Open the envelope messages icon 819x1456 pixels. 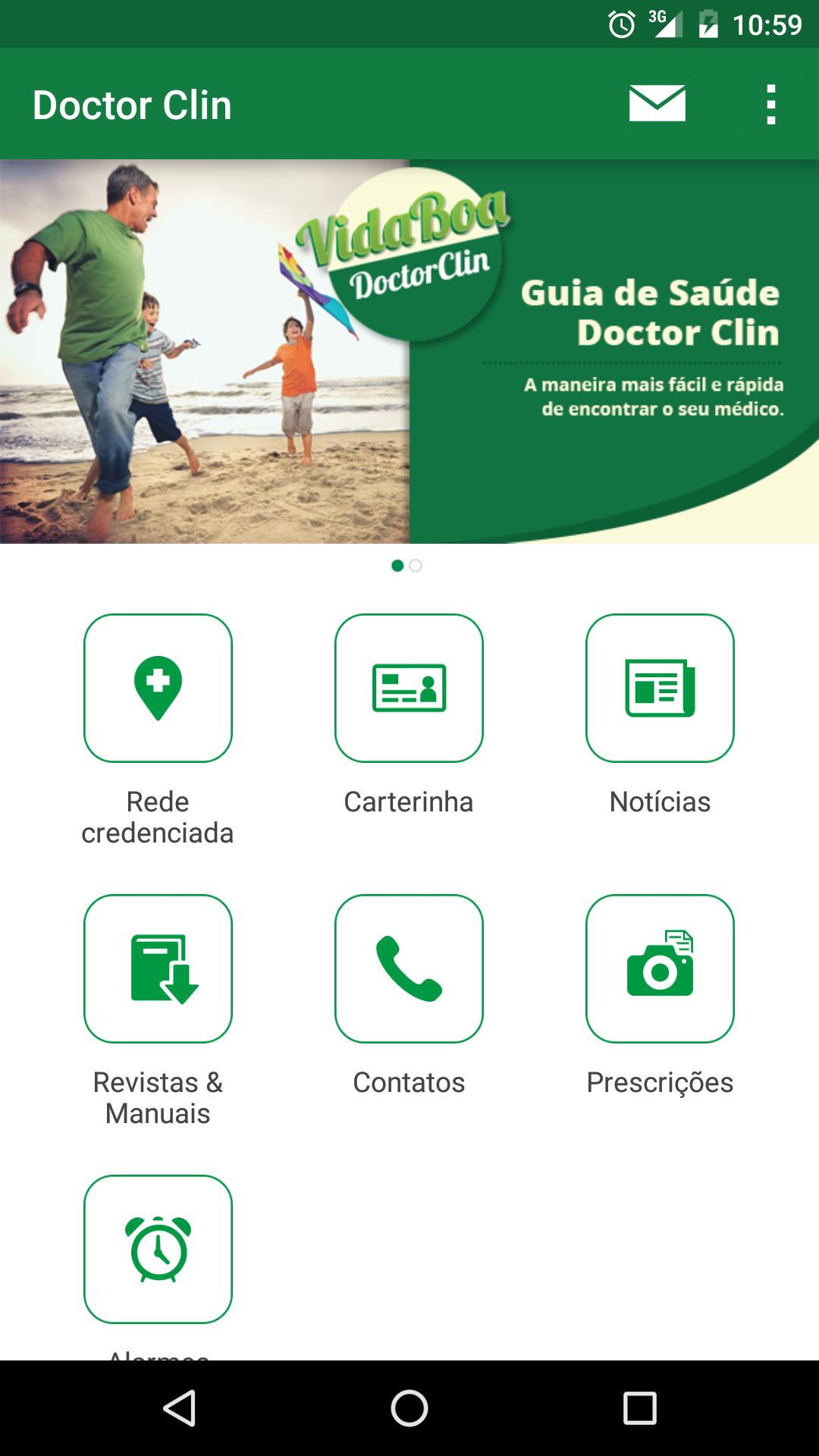pyautogui.click(x=657, y=104)
